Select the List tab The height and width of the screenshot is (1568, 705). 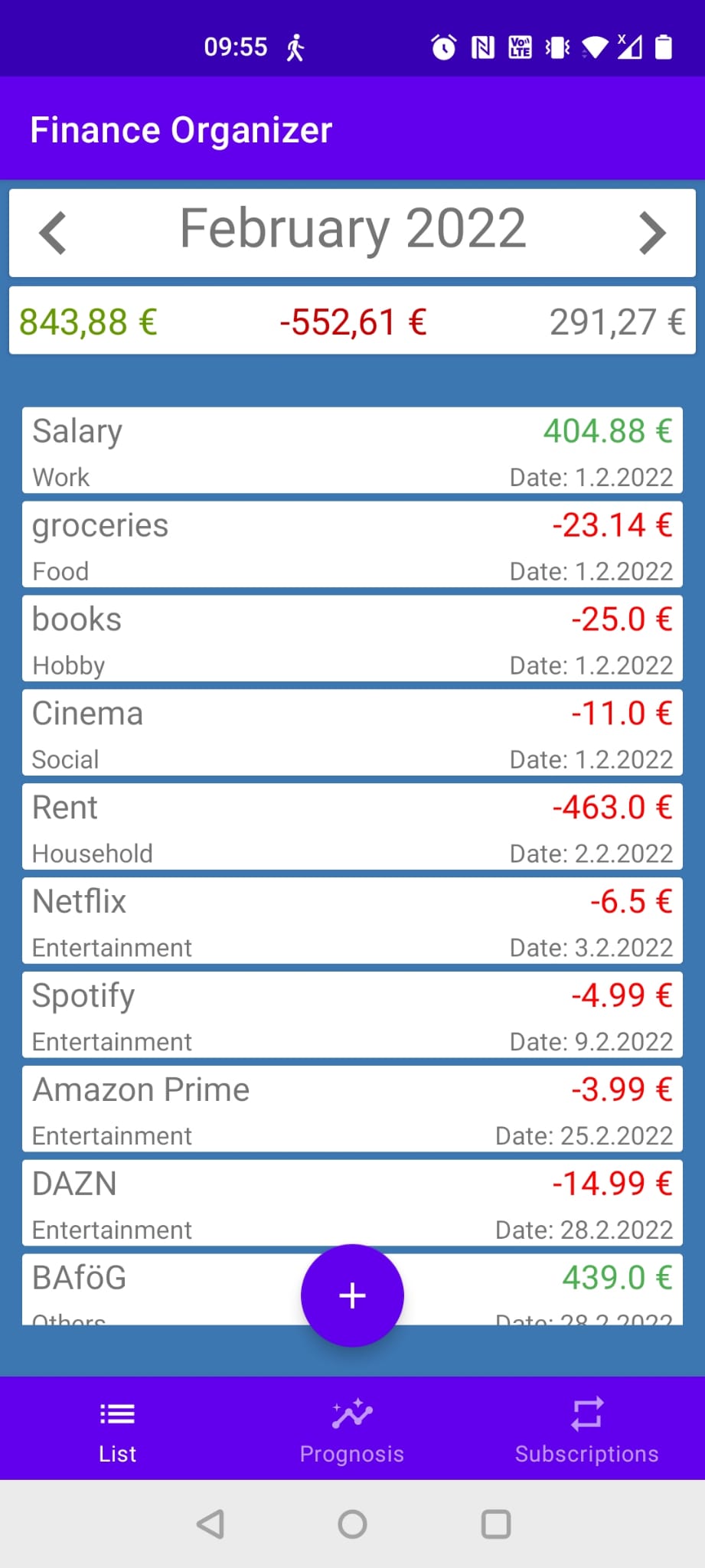(117, 1430)
